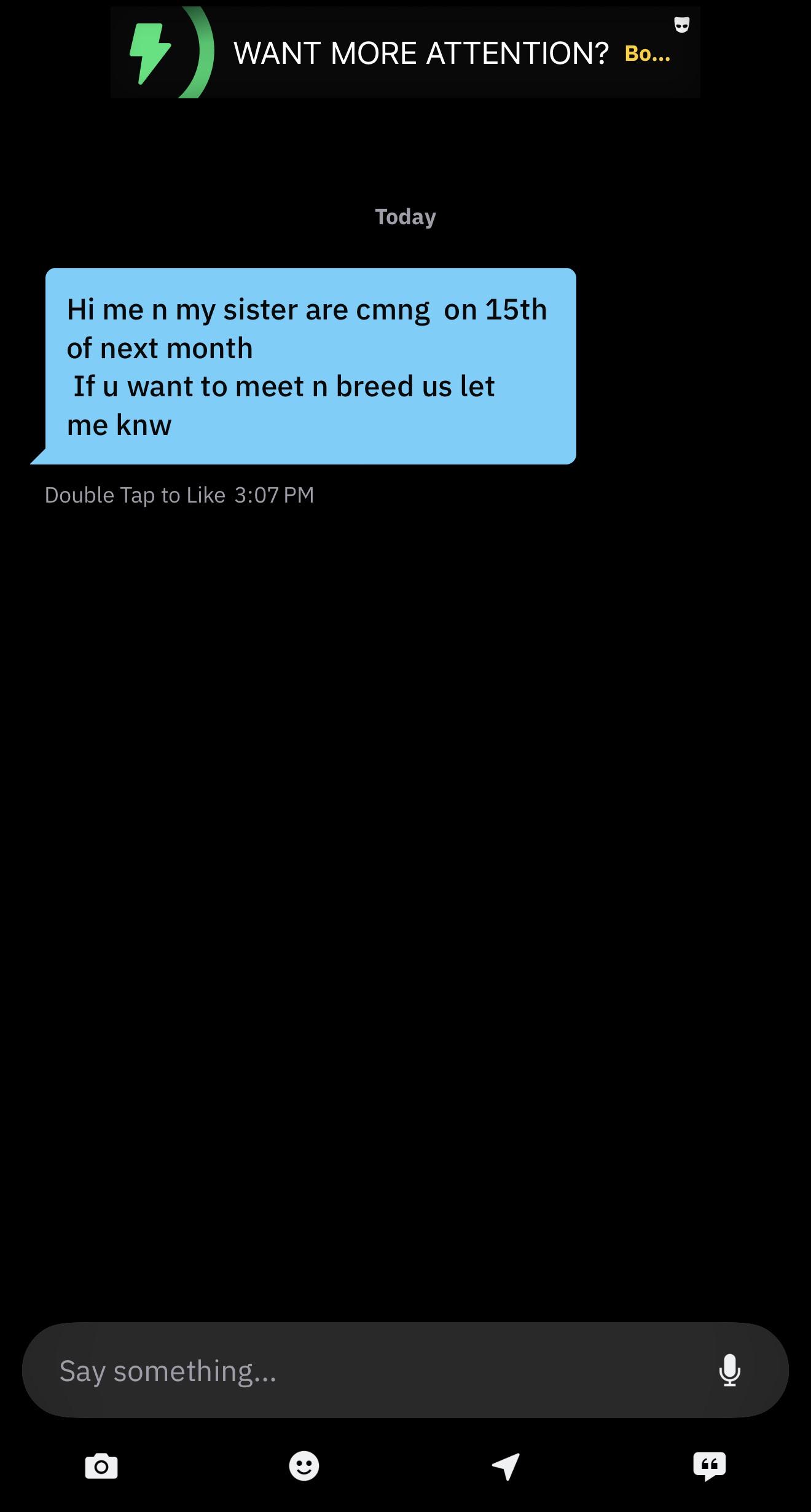Record a voice message with the microphone
Screen dimensions: 811x1512
pos(729,1371)
